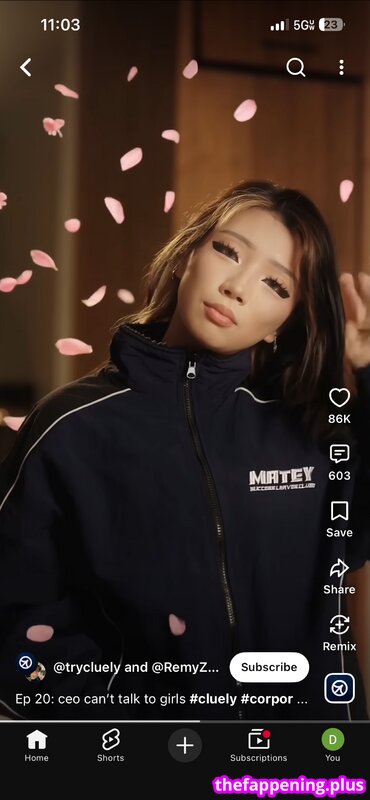Open the Subscriptions tab
Screen dimensions: 370x800
click(259, 745)
